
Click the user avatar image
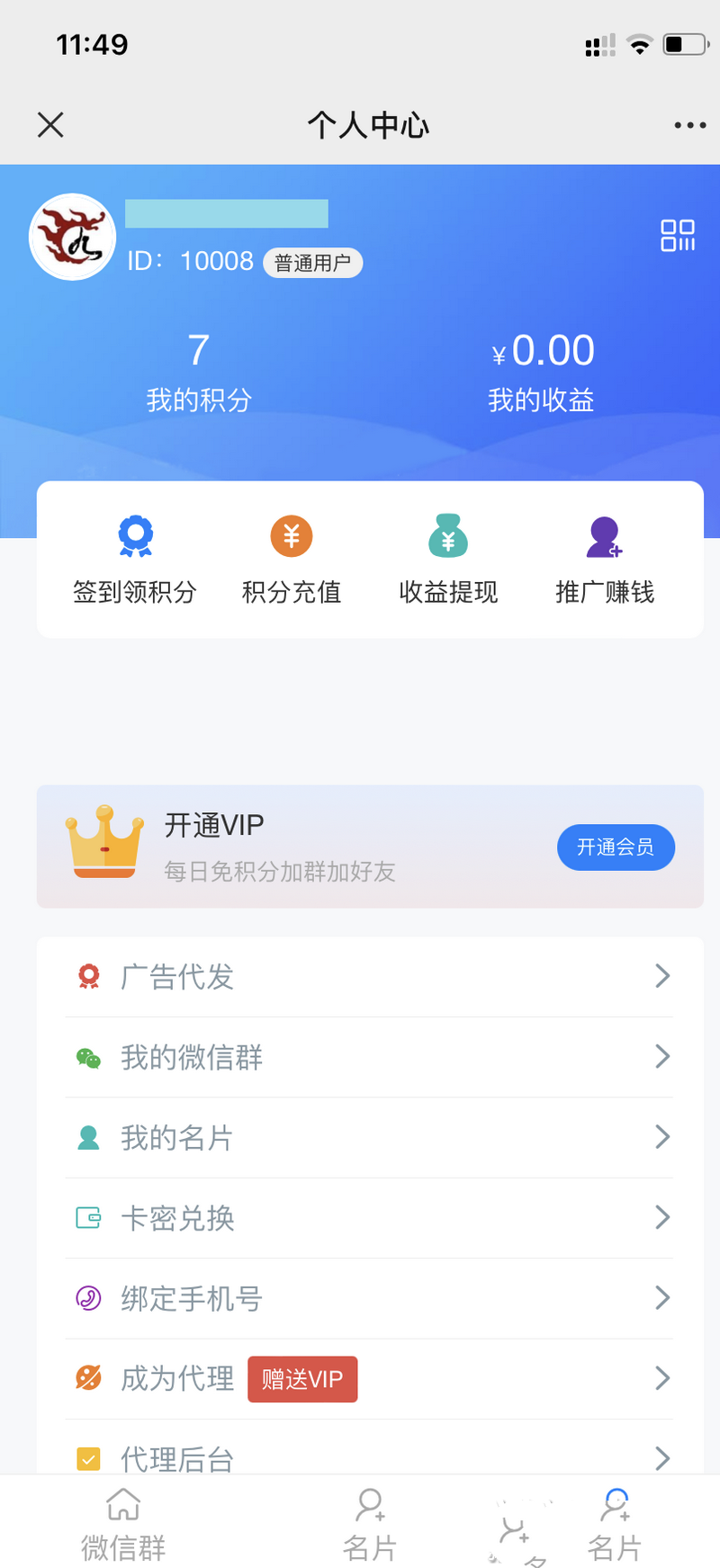pyautogui.click(x=72, y=236)
